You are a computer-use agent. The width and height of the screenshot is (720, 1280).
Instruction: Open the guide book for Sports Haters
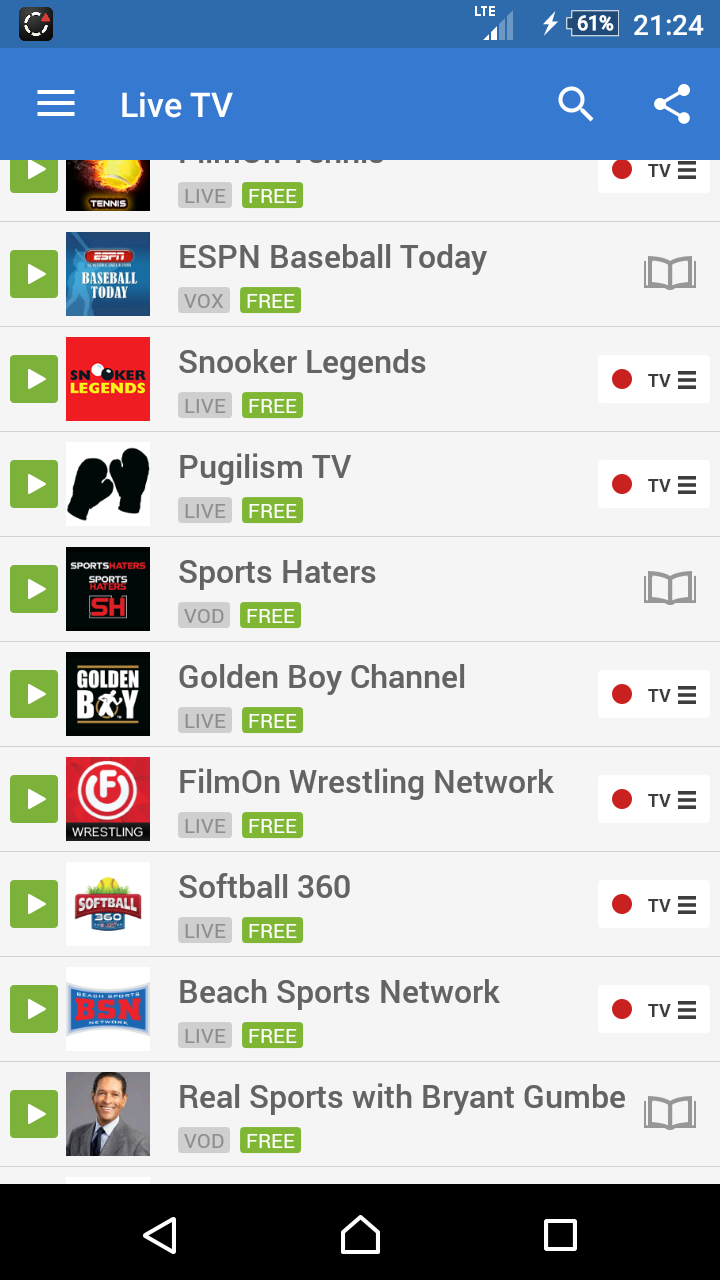point(669,588)
